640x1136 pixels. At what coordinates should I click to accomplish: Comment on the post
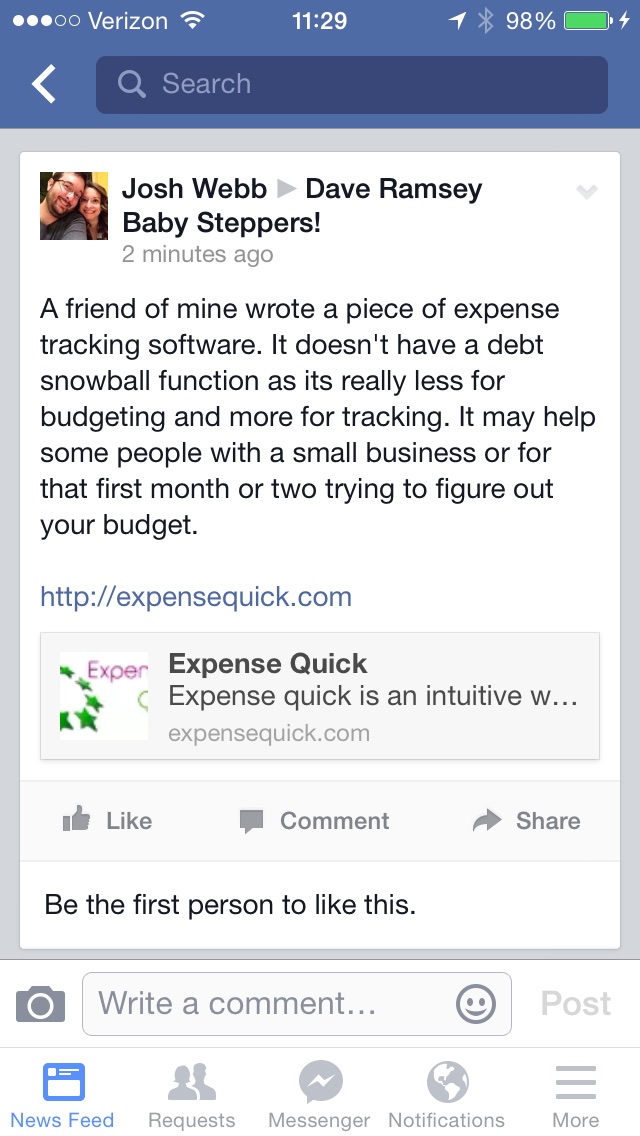[x=315, y=821]
